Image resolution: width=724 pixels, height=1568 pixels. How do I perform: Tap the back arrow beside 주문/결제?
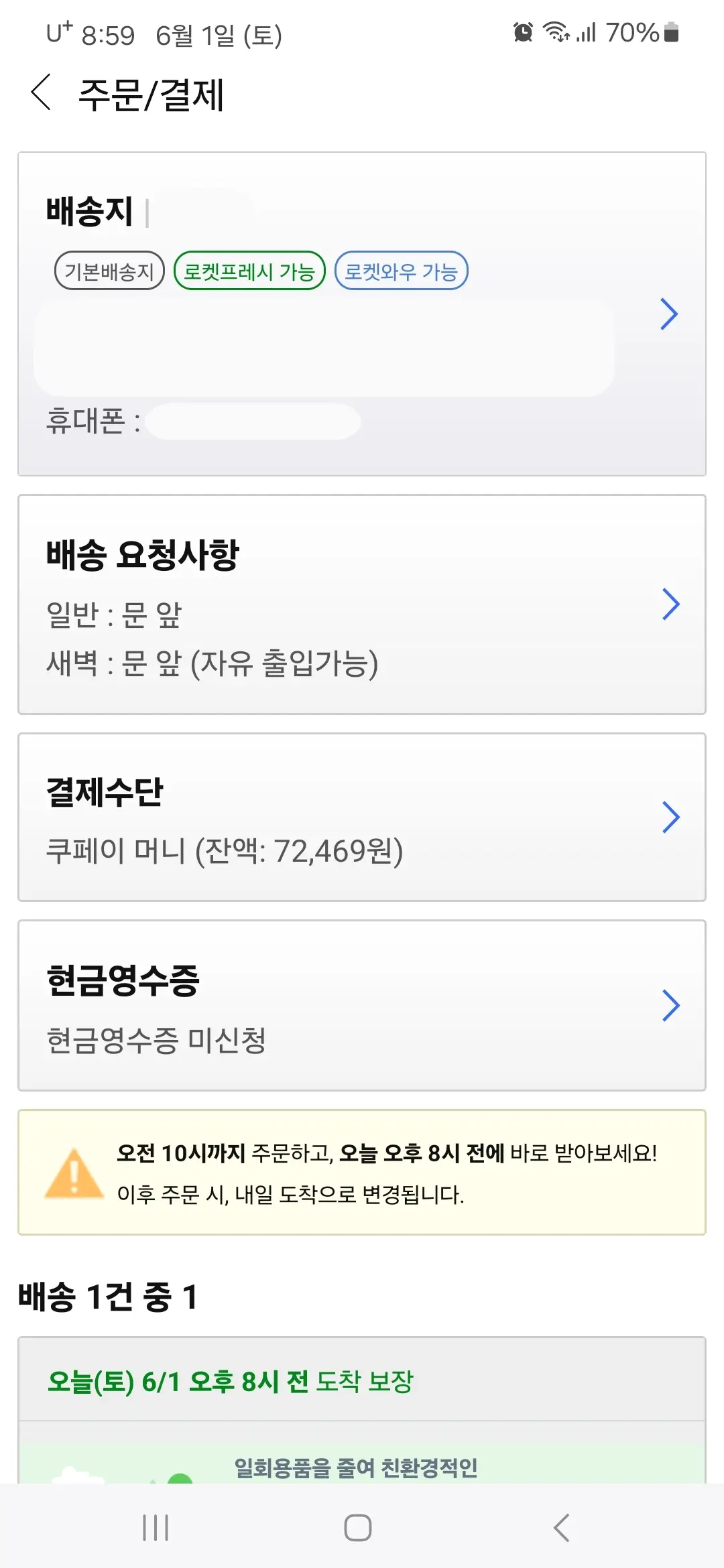pos(42,94)
